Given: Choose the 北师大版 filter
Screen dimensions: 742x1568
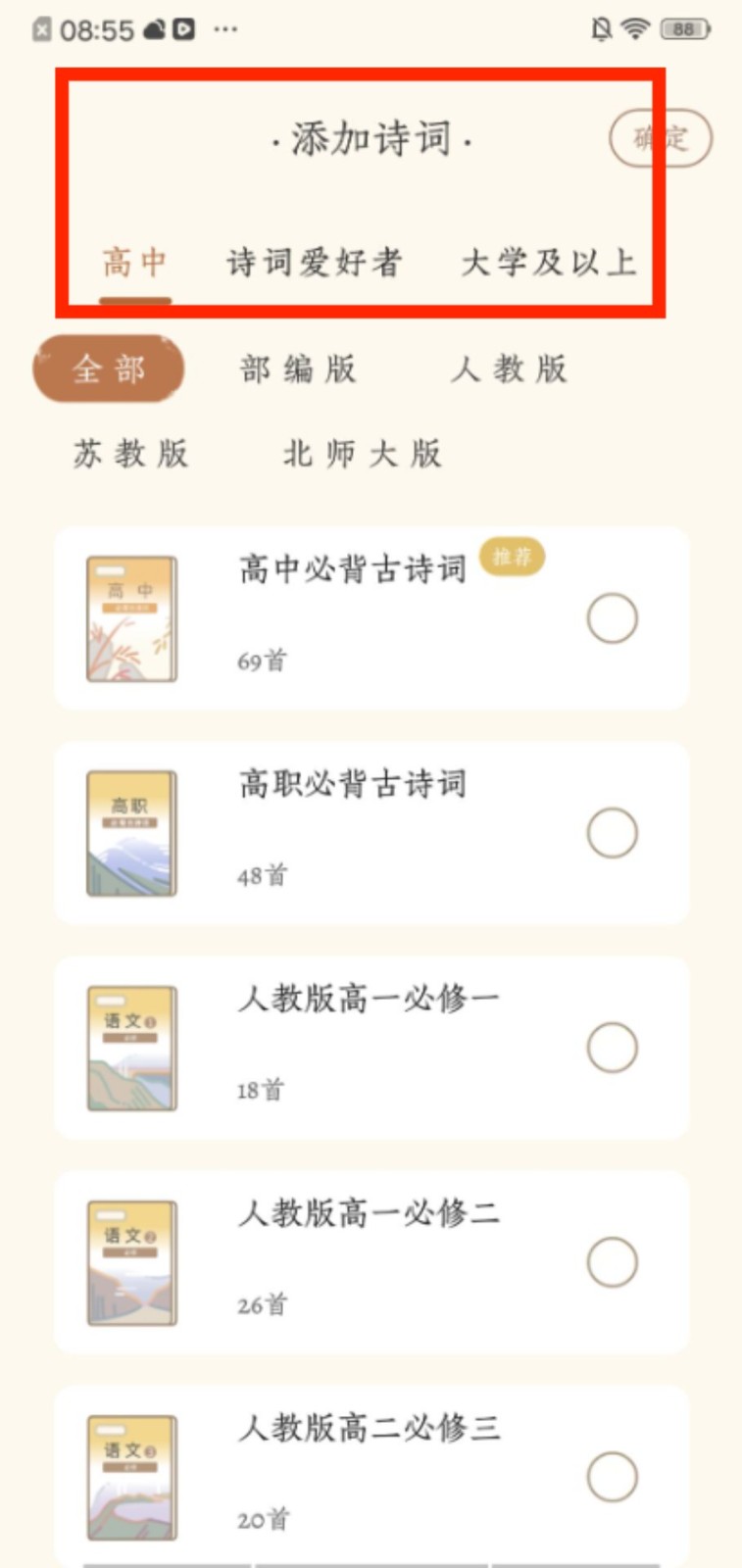Looking at the screenshot, I should coord(362,454).
